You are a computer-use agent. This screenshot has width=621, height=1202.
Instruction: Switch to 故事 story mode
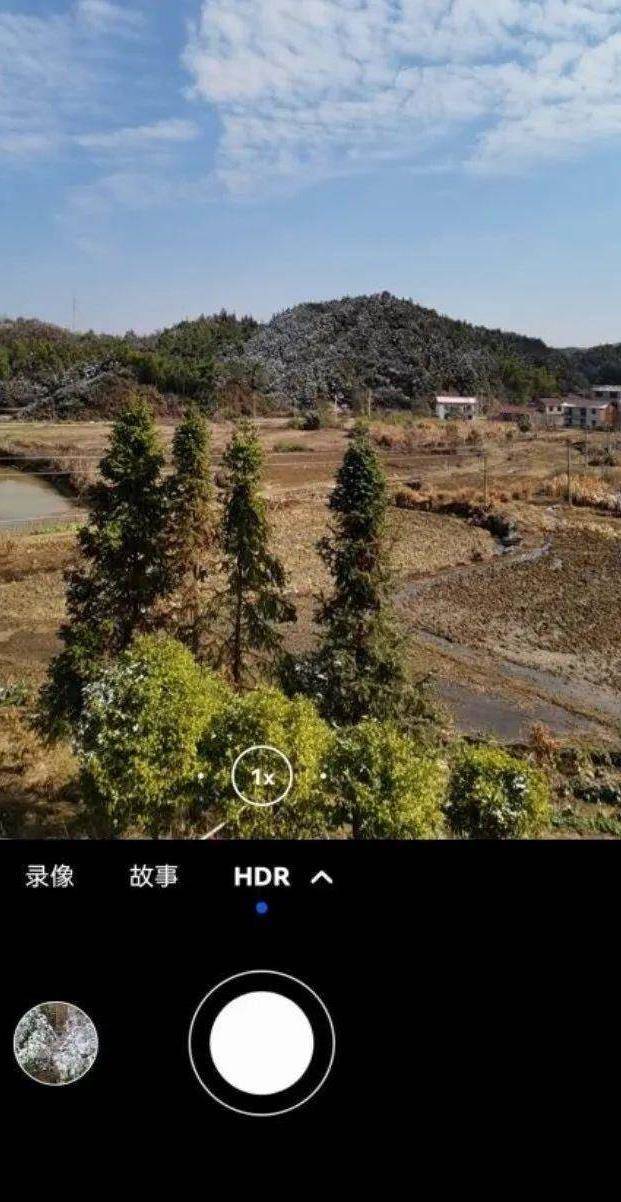point(154,877)
